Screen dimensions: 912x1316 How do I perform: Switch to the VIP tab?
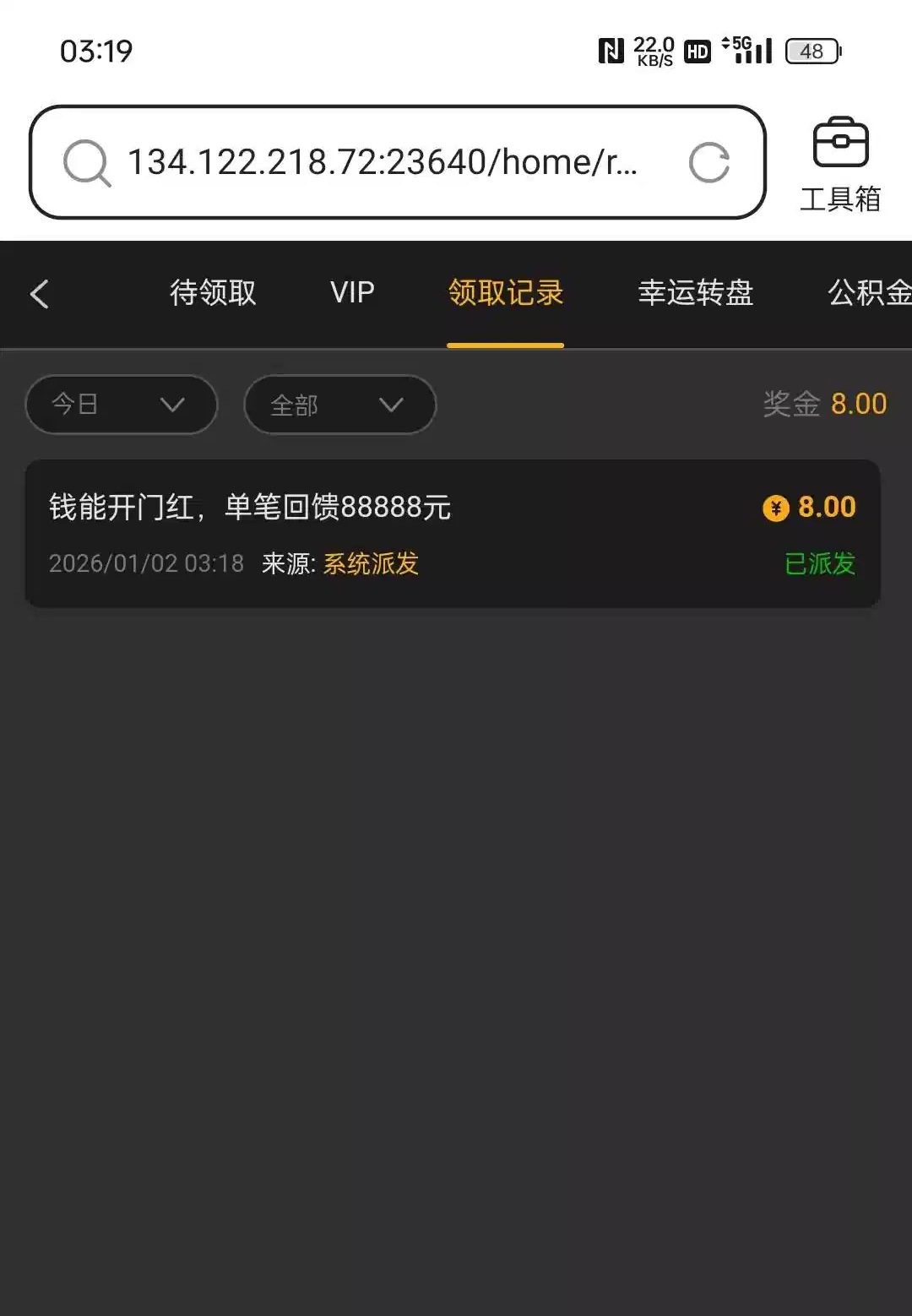click(x=352, y=293)
